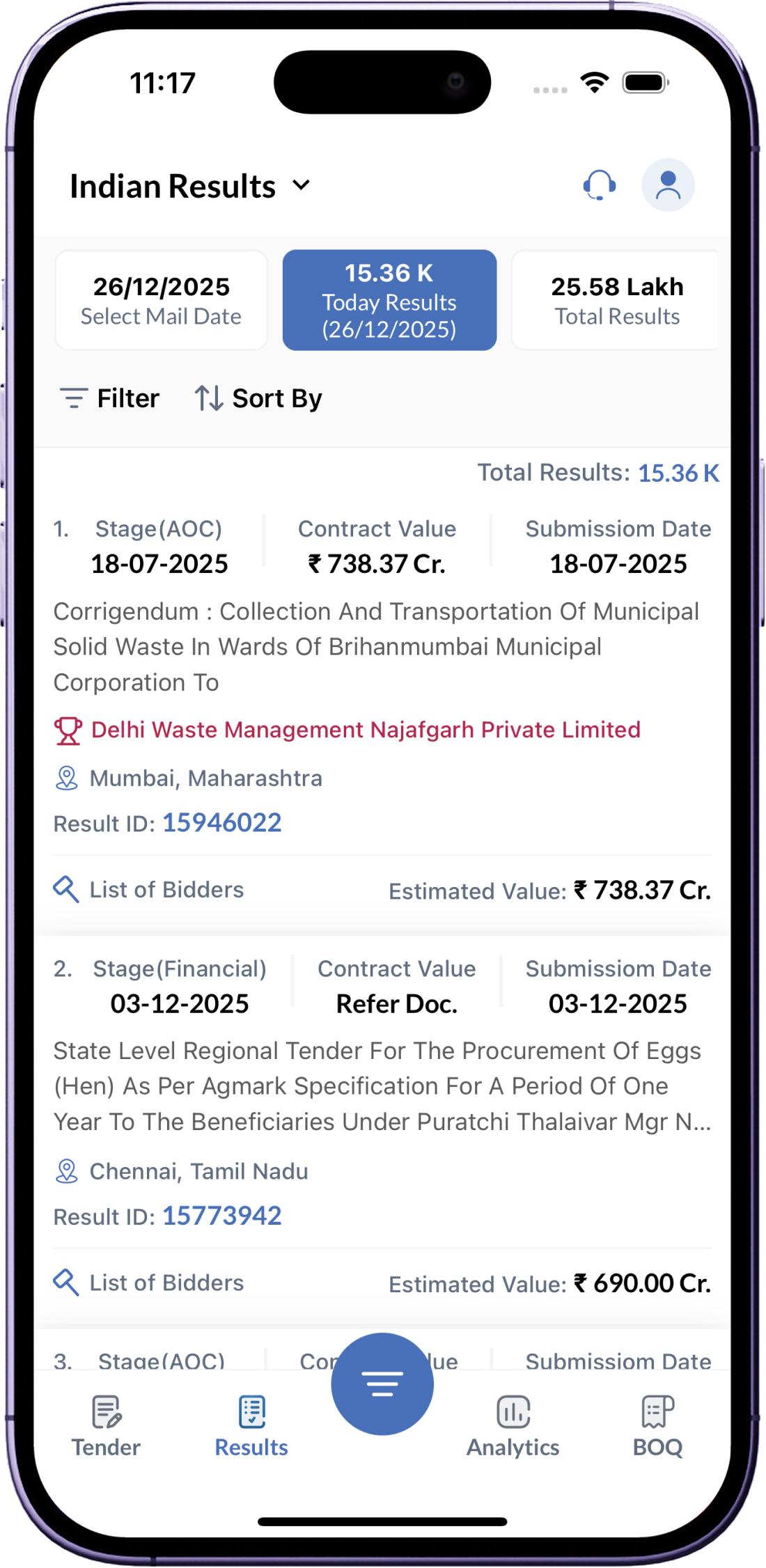Open the Filter options
Image resolution: width=766 pixels, height=1568 pixels.
(110, 398)
